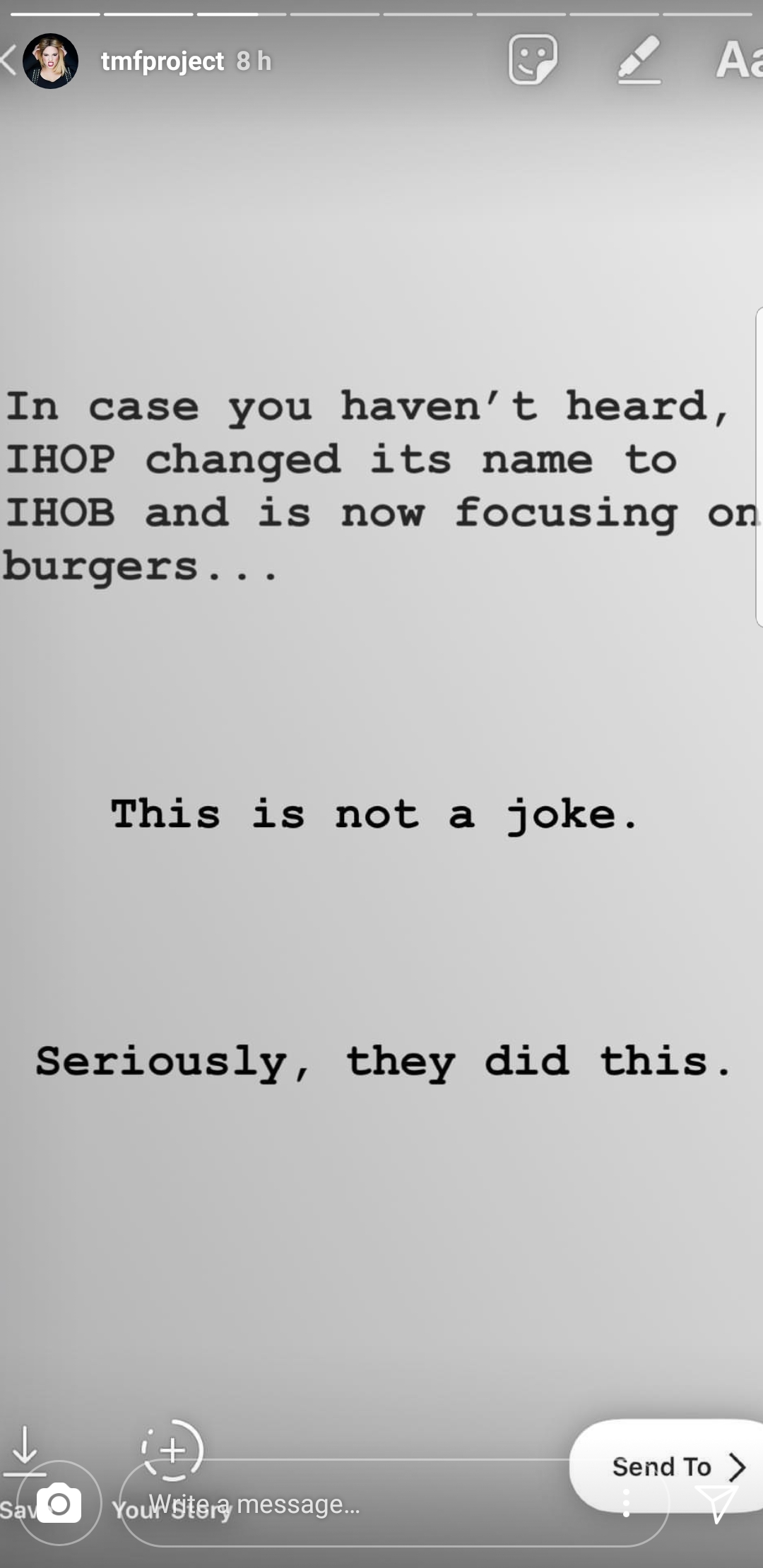This screenshot has height=1568, width=763.
Task: Add text with the Aa tool
Action: point(738,59)
